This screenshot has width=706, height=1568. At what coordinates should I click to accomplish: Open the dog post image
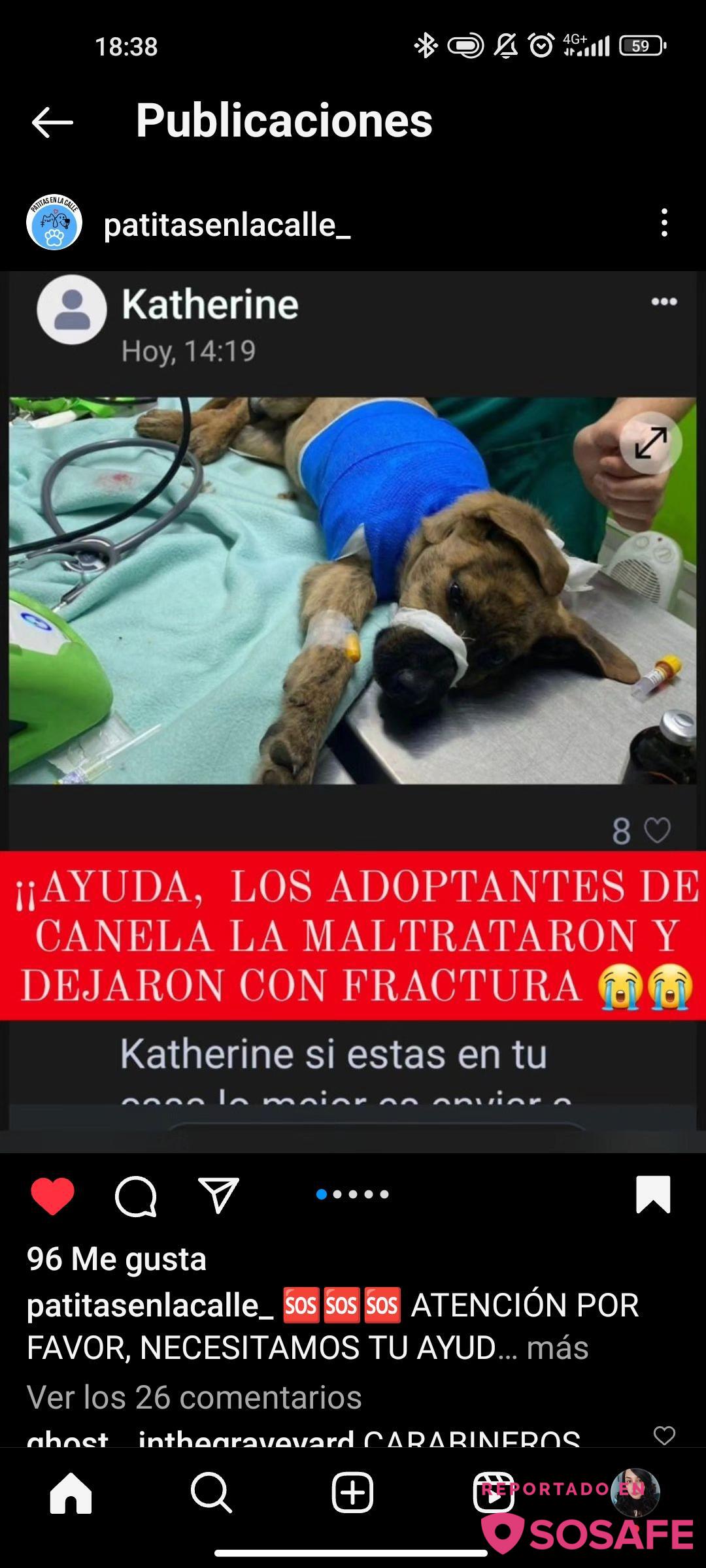point(353,653)
